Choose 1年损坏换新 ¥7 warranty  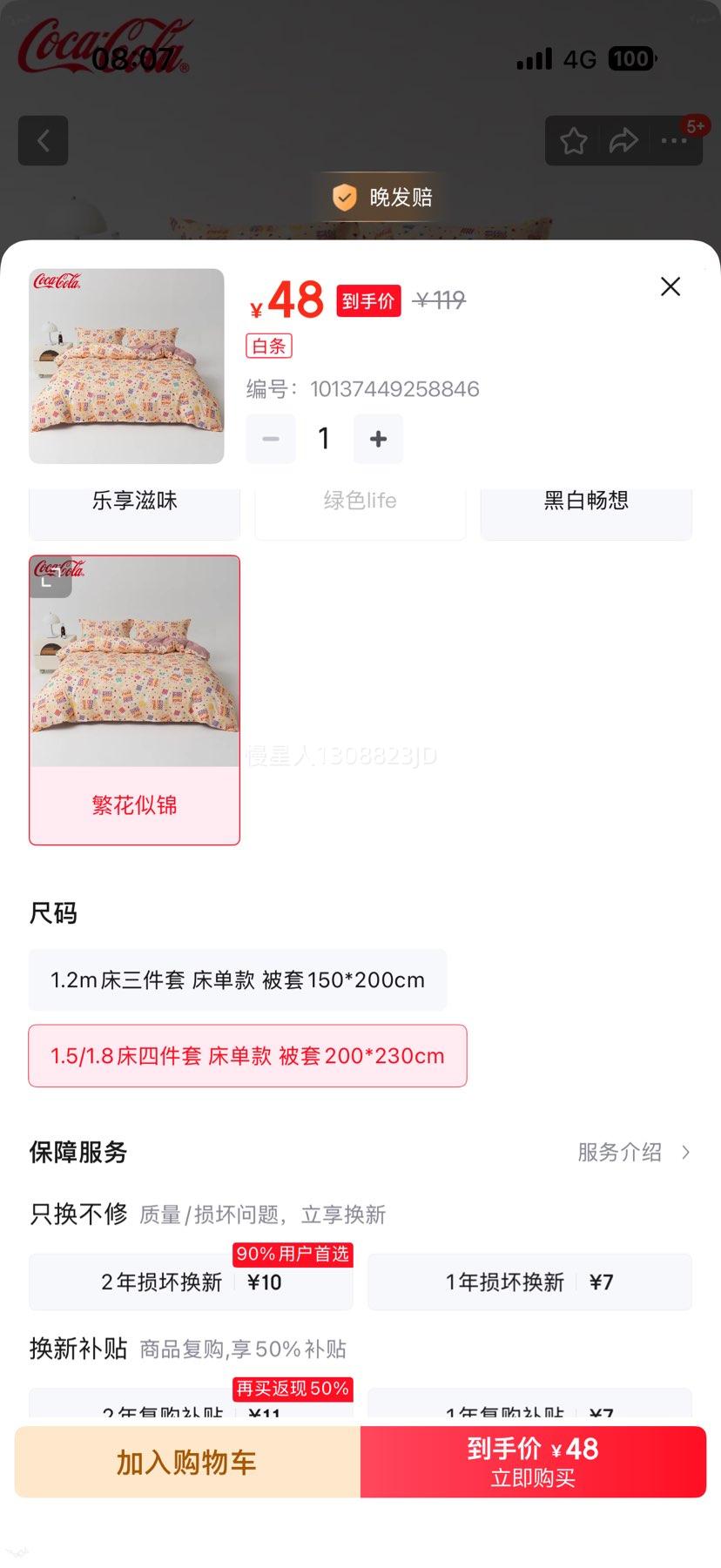(529, 1282)
